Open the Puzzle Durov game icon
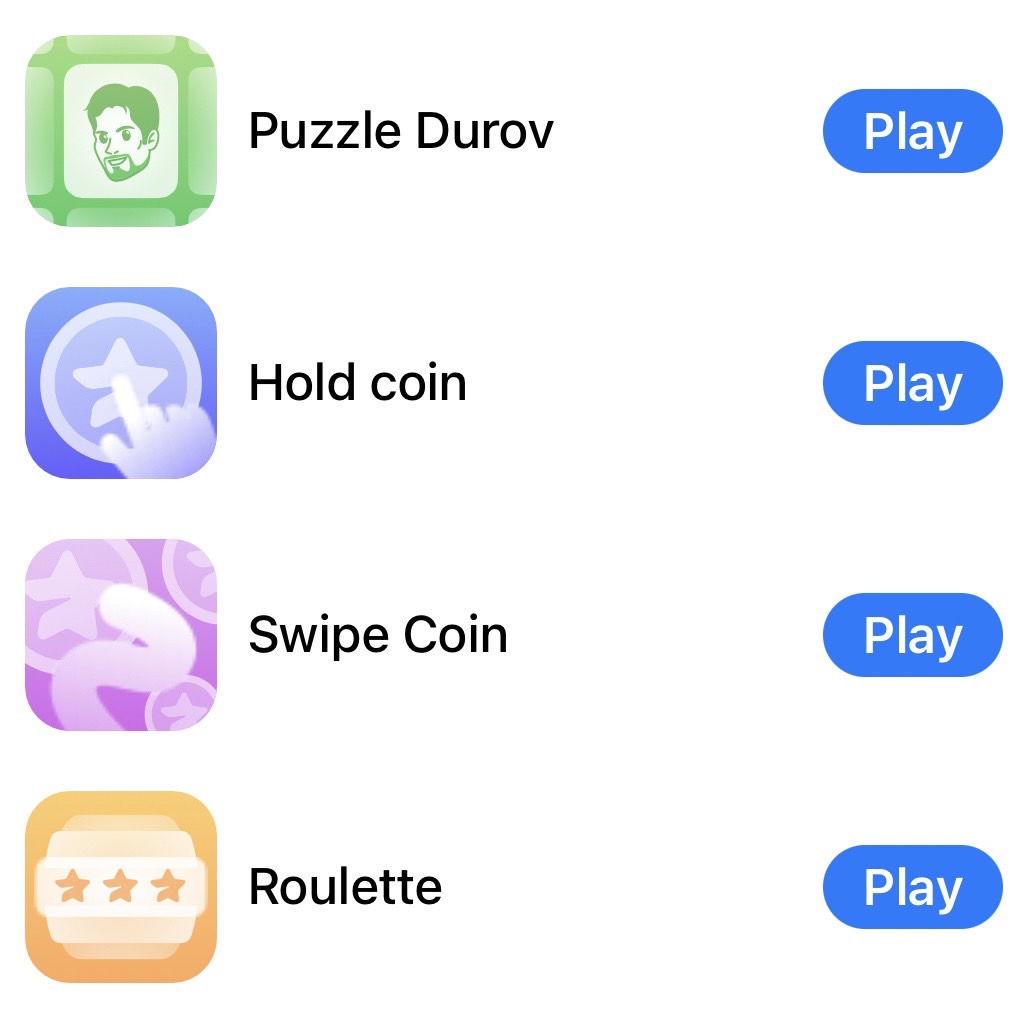The image size is (1026, 1015). pyautogui.click(x=121, y=131)
